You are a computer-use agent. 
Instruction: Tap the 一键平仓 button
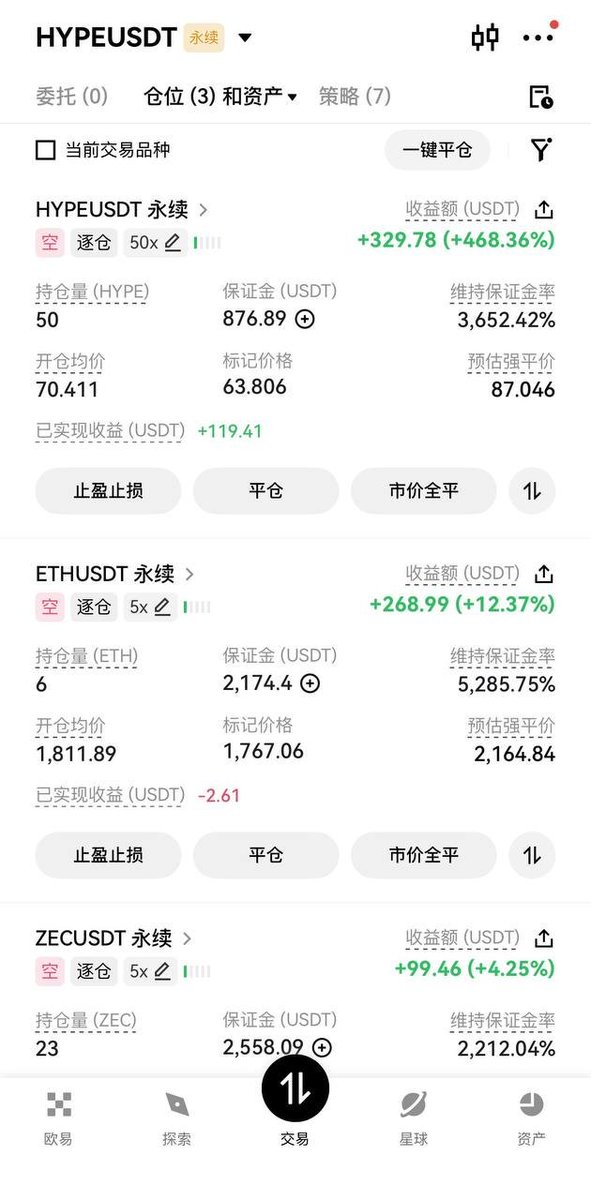point(437,150)
